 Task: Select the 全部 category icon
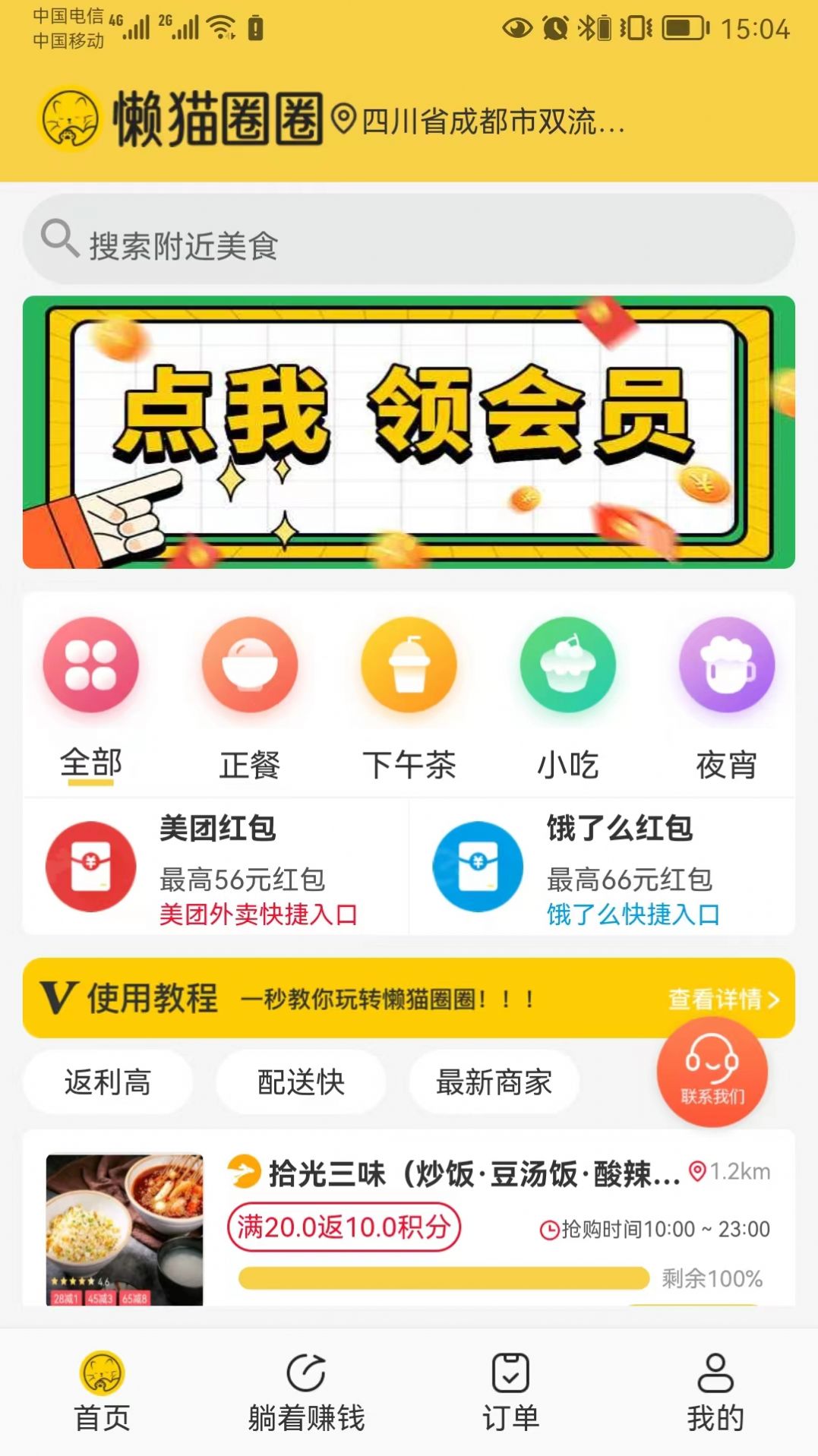coord(90,665)
